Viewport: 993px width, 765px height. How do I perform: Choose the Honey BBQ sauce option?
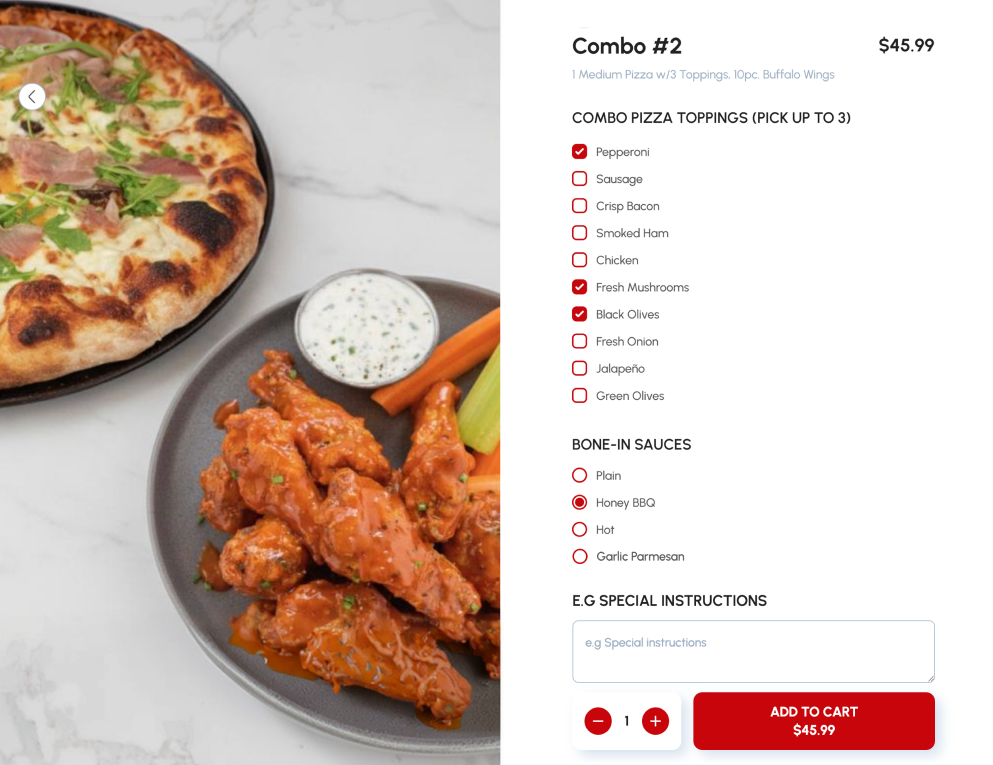point(579,502)
